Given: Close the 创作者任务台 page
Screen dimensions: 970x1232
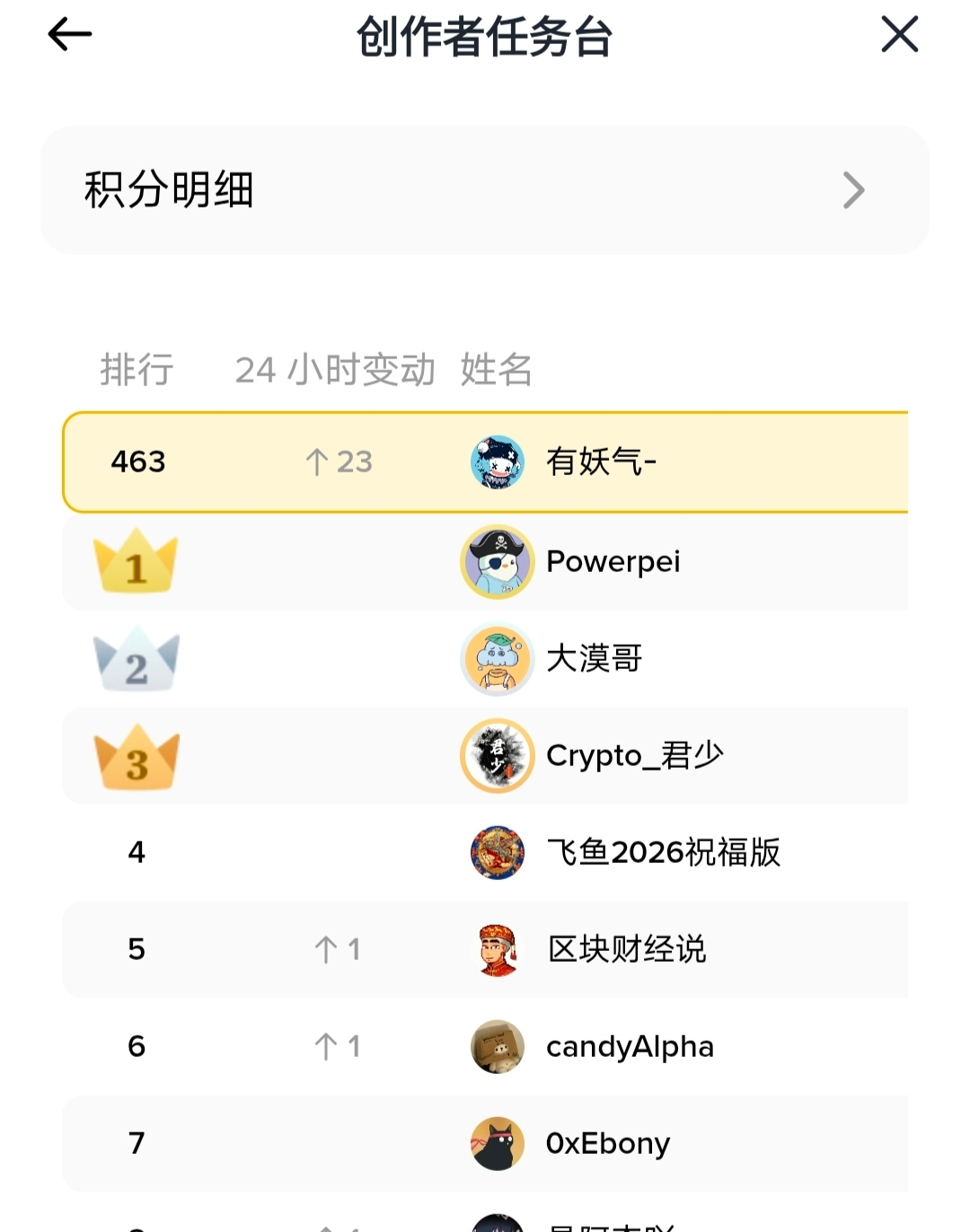Looking at the screenshot, I should 899,36.
